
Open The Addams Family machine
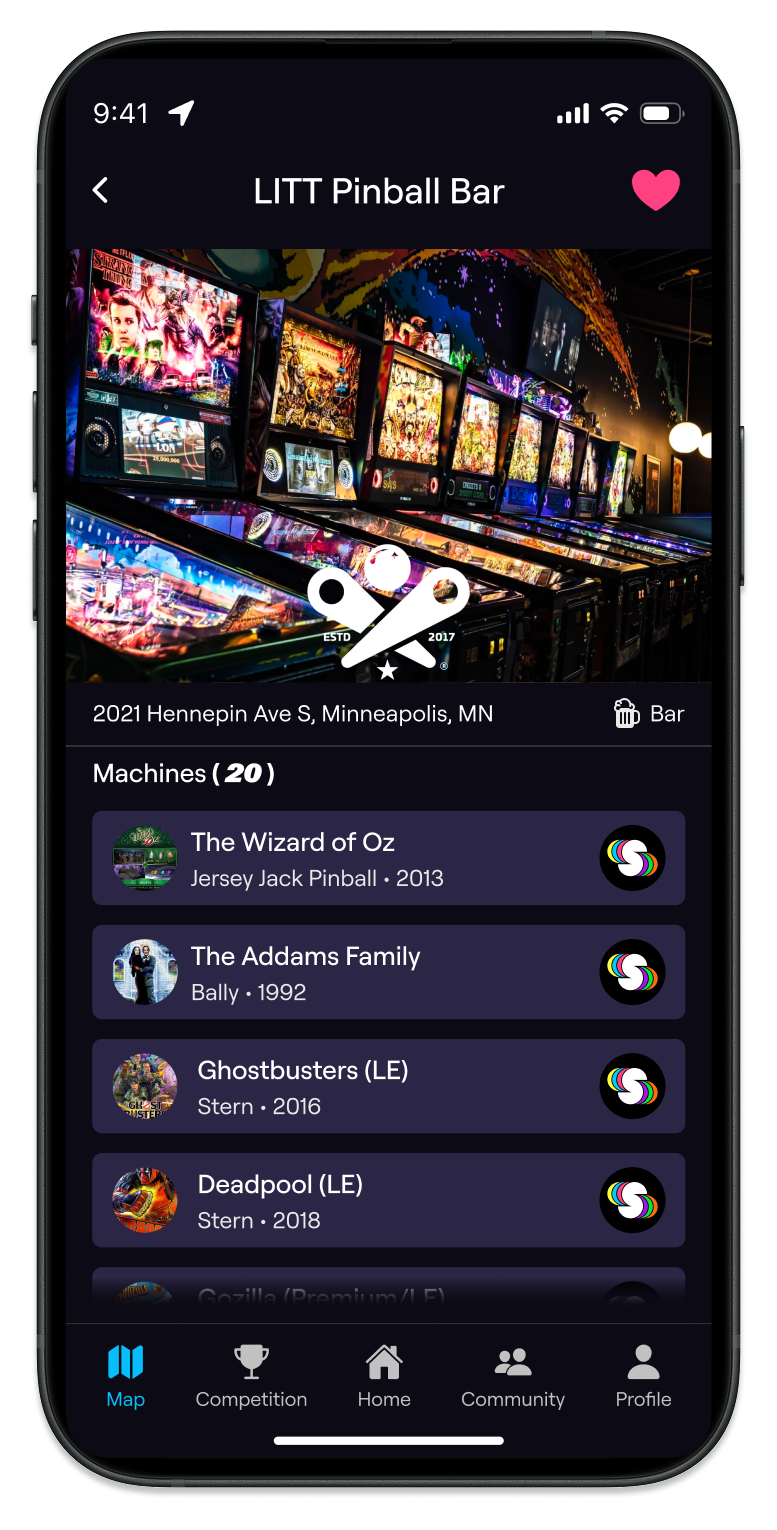coord(388,972)
